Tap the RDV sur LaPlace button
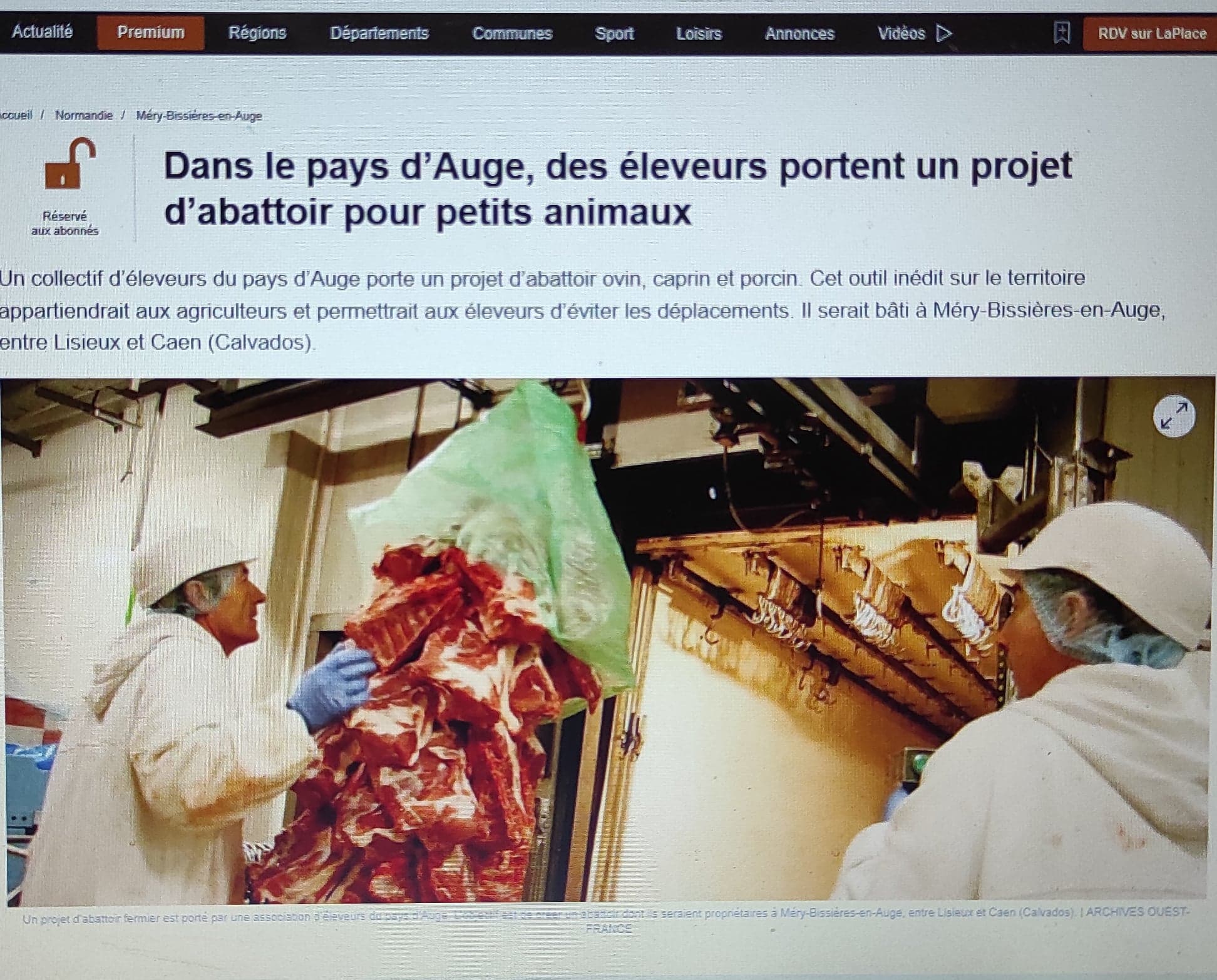The image size is (1217, 980). point(1151,33)
